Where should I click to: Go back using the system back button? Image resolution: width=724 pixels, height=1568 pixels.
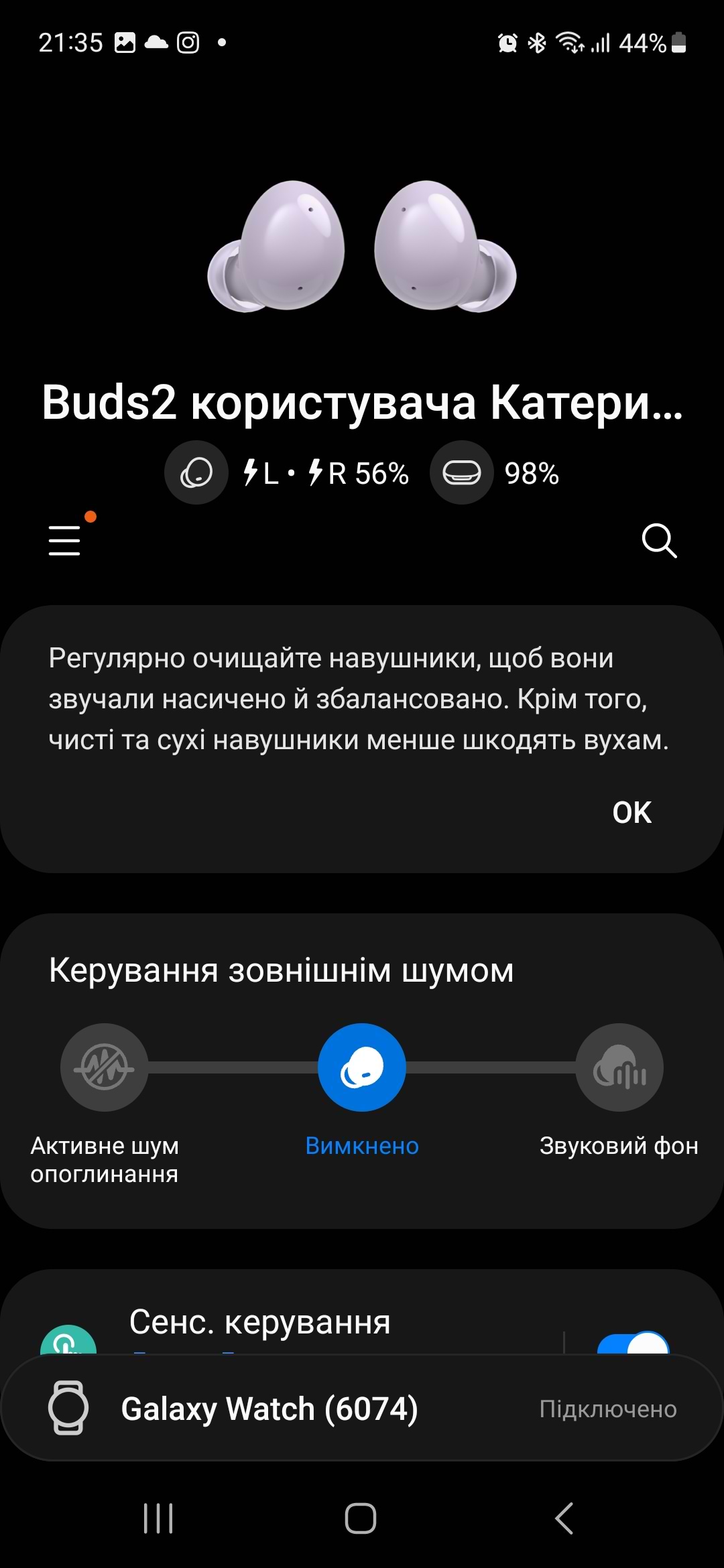point(564,1518)
